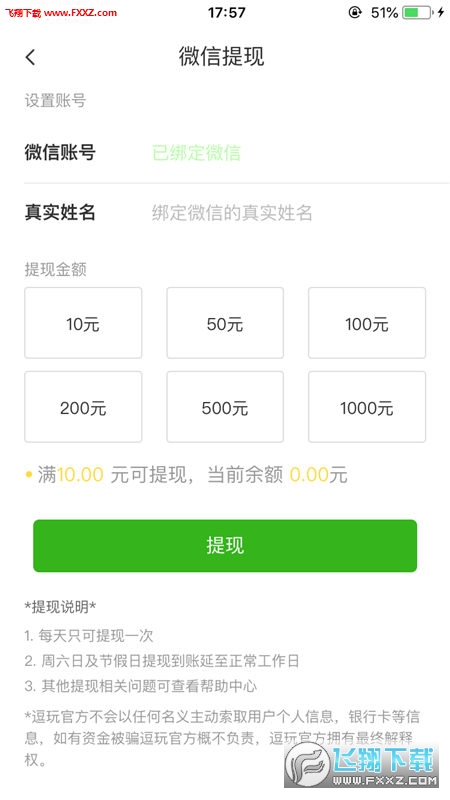Screen dimensions: 450x800
Task: Select the 10元 withdrawal amount
Action: [x=83, y=323]
